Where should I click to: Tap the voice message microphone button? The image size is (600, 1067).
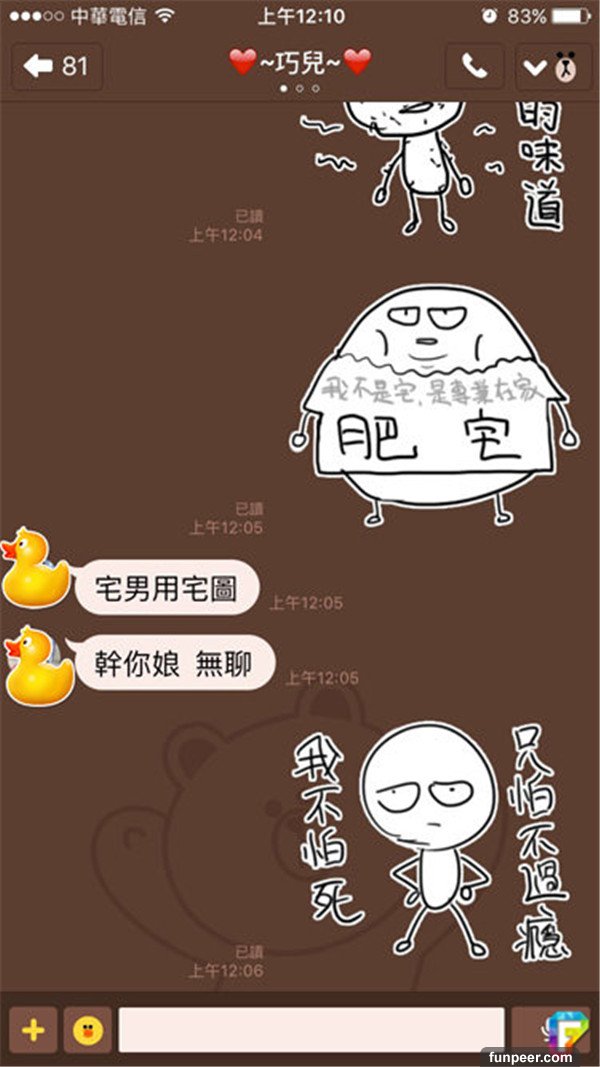tap(551, 1029)
